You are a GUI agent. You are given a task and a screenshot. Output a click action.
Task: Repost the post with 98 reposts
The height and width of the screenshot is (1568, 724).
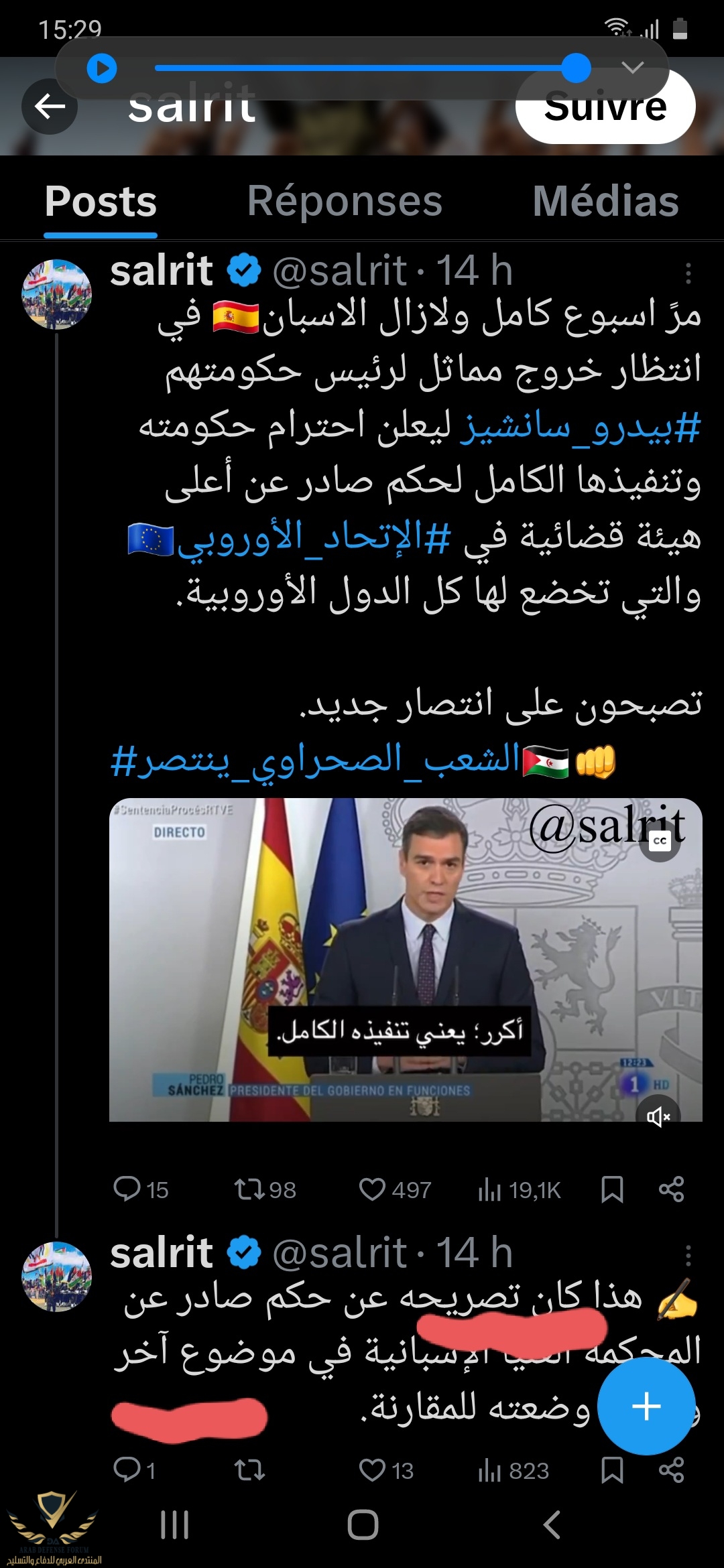tap(249, 1189)
